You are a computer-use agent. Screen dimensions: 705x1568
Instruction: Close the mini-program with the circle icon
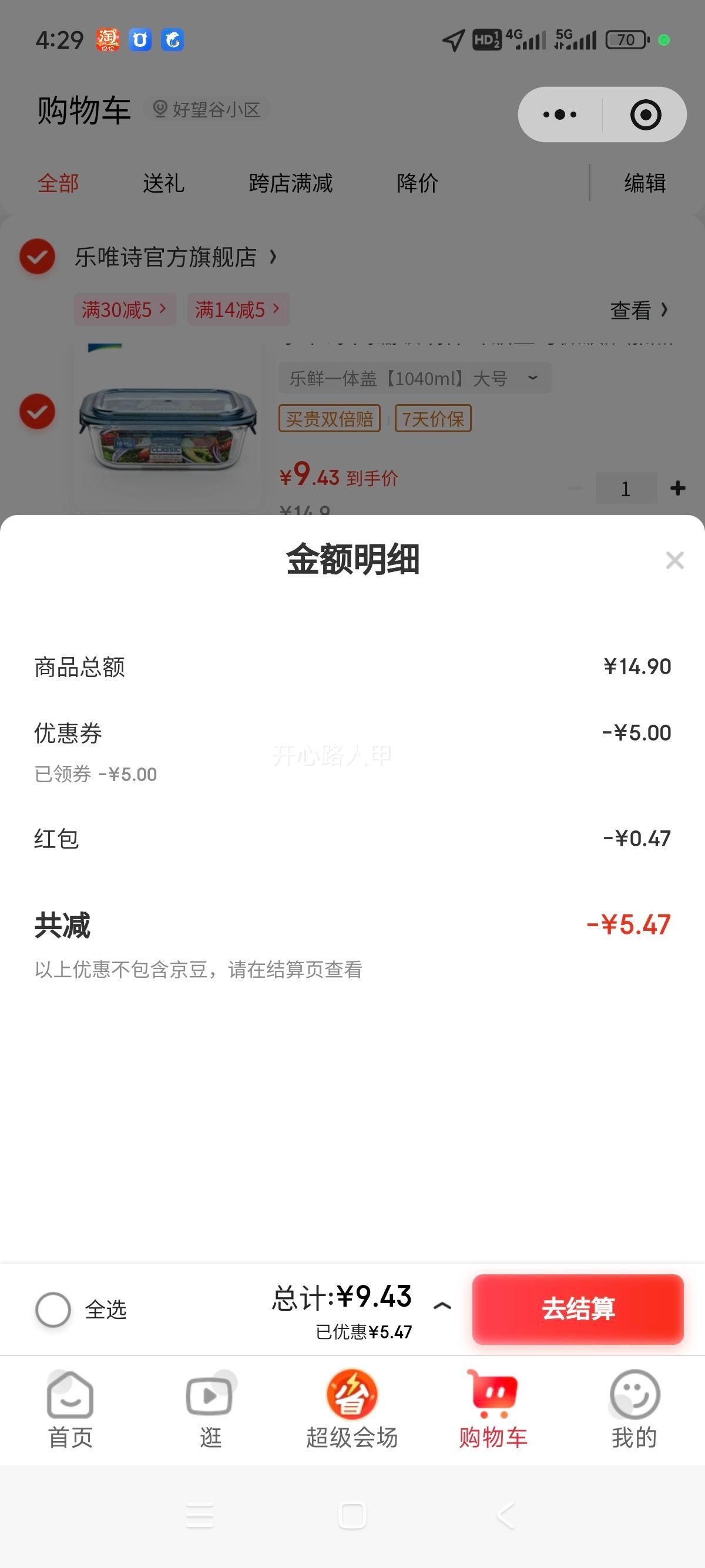click(x=645, y=115)
